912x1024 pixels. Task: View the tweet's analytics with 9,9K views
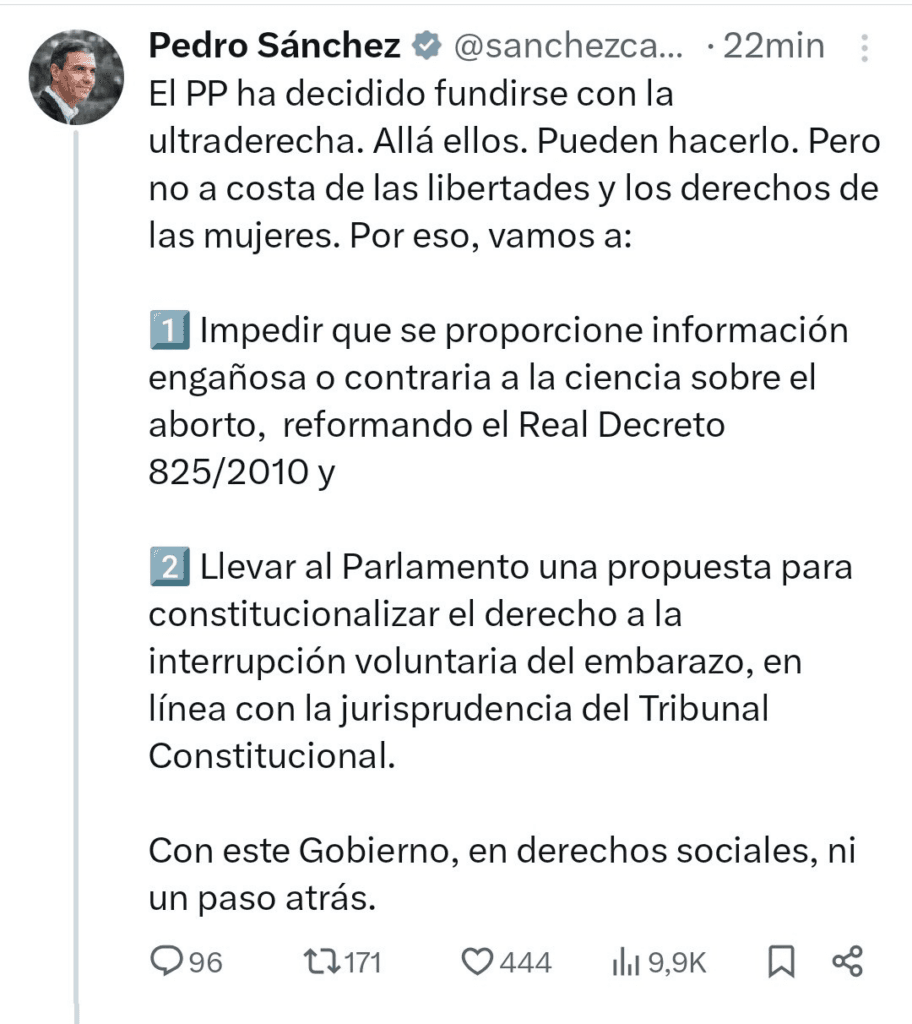tap(626, 962)
